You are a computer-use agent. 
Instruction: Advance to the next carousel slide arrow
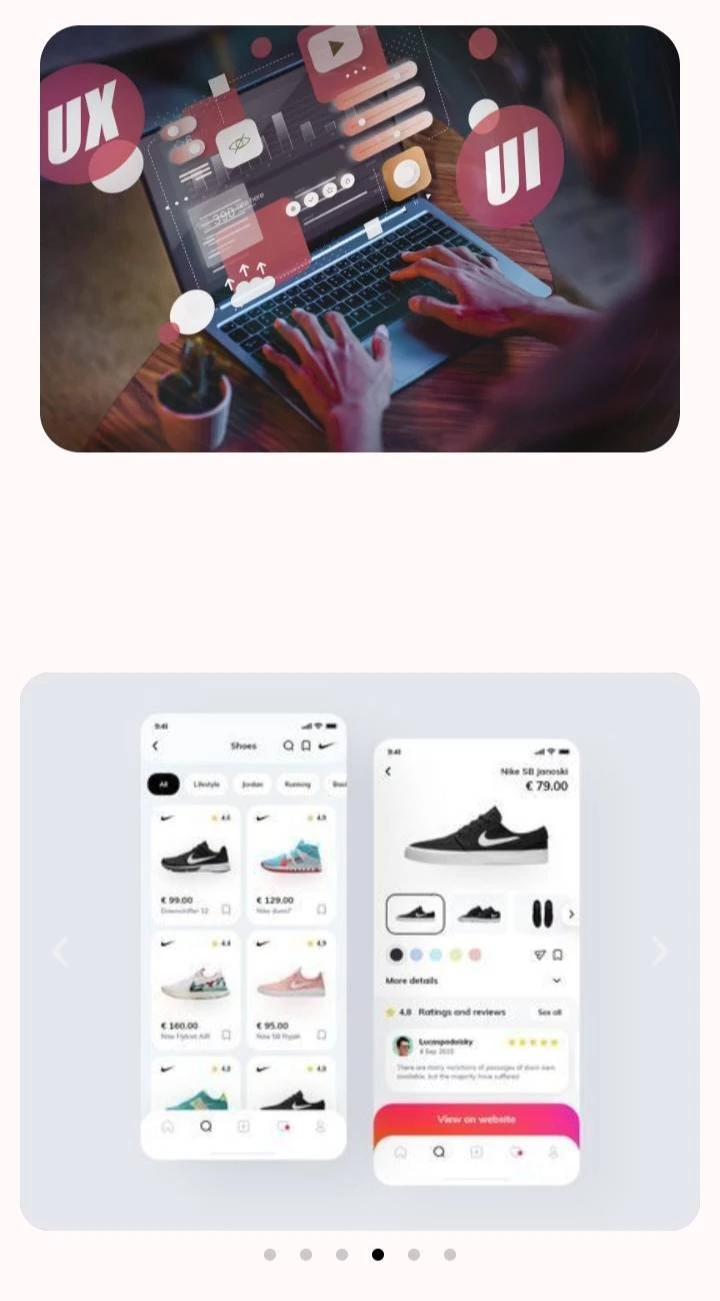659,951
